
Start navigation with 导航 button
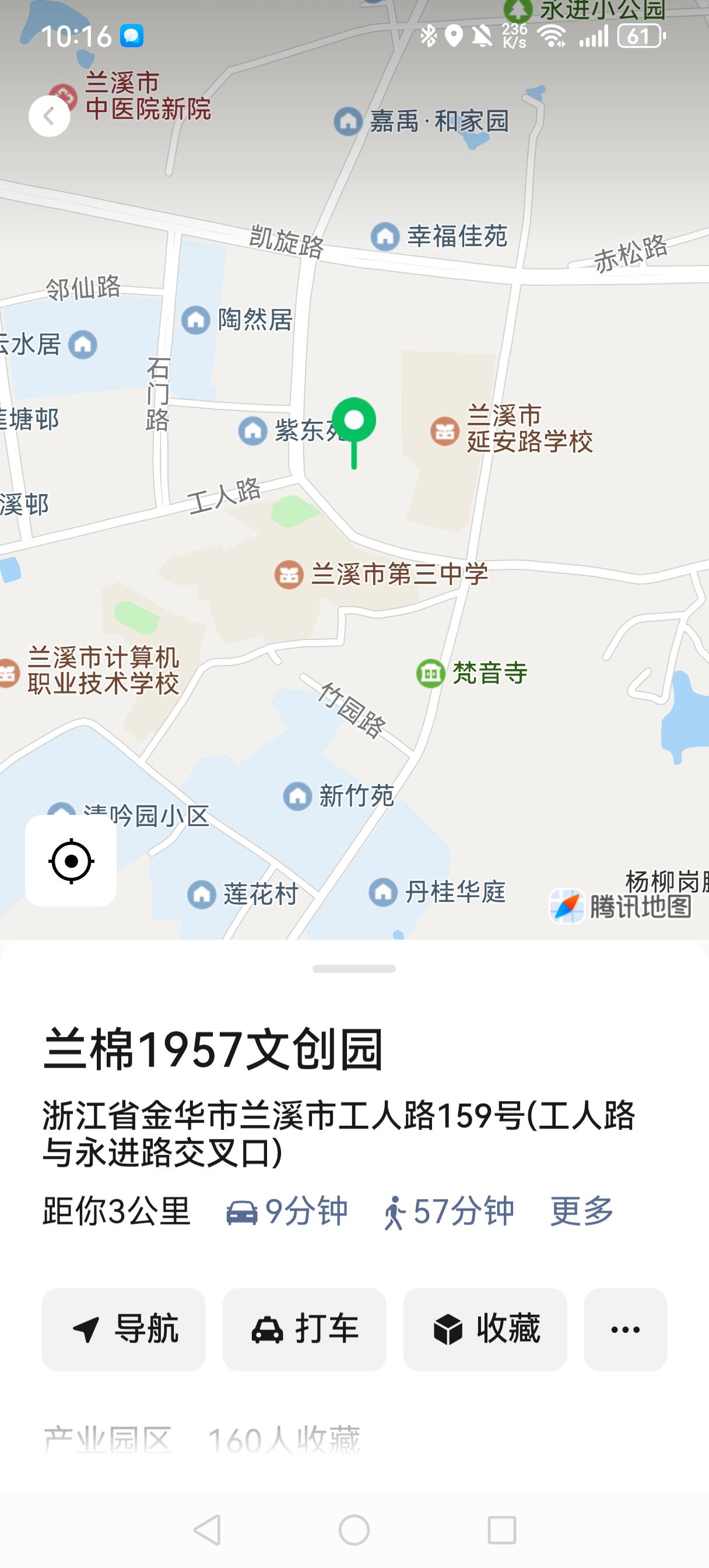124,1329
